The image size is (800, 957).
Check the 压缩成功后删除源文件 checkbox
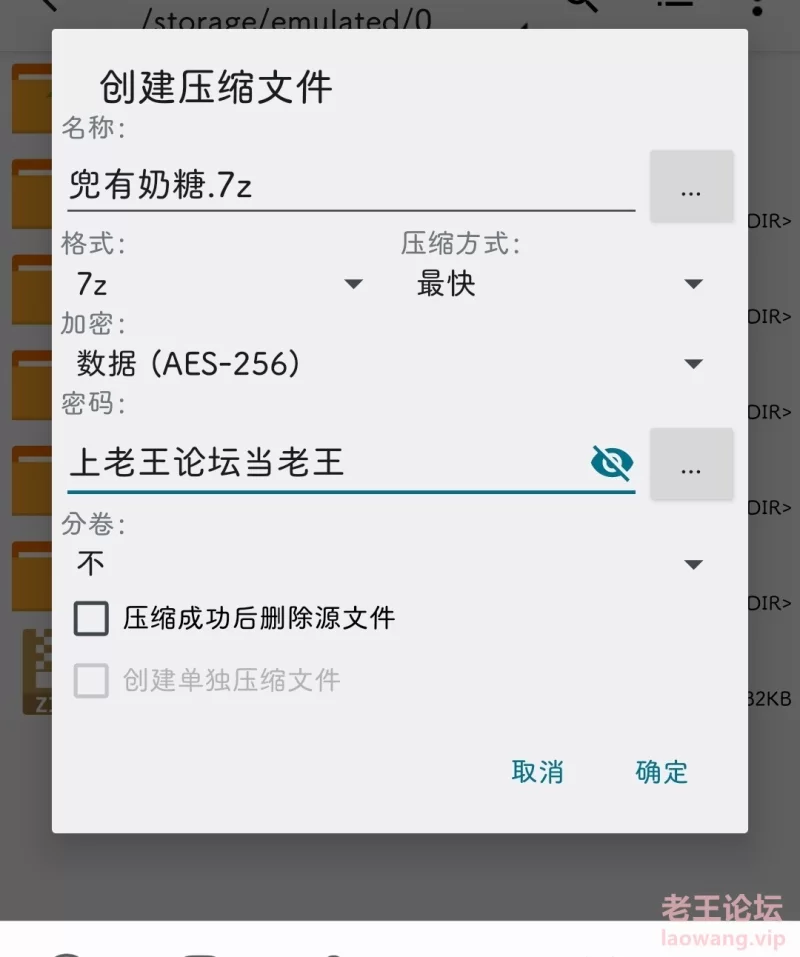coord(92,619)
